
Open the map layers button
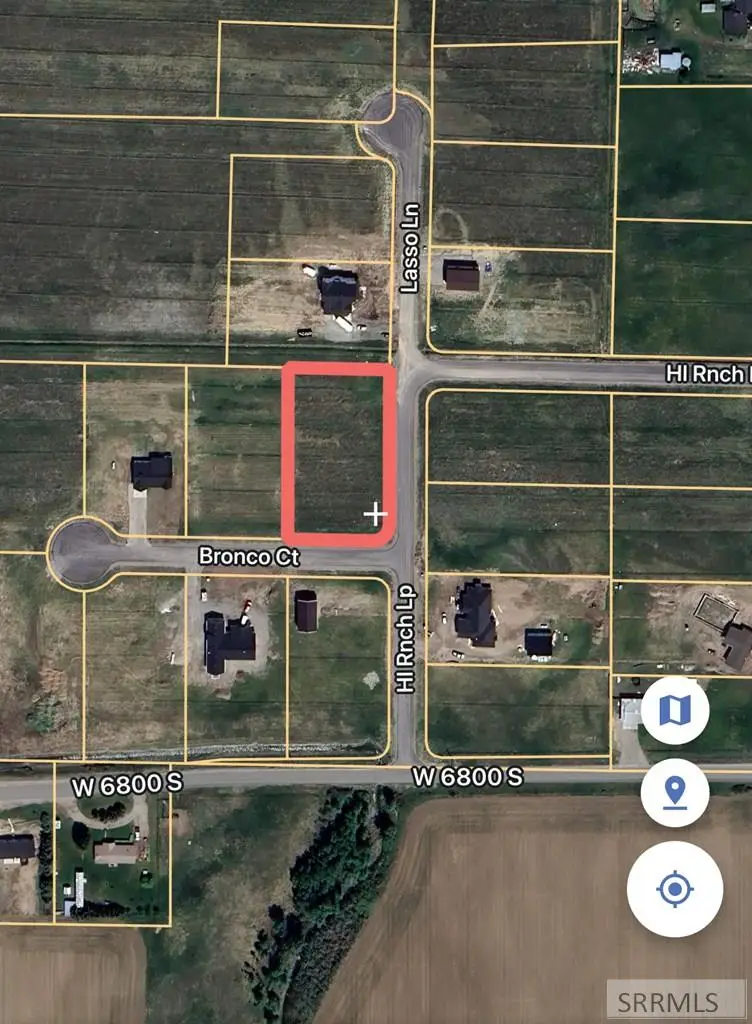click(676, 711)
